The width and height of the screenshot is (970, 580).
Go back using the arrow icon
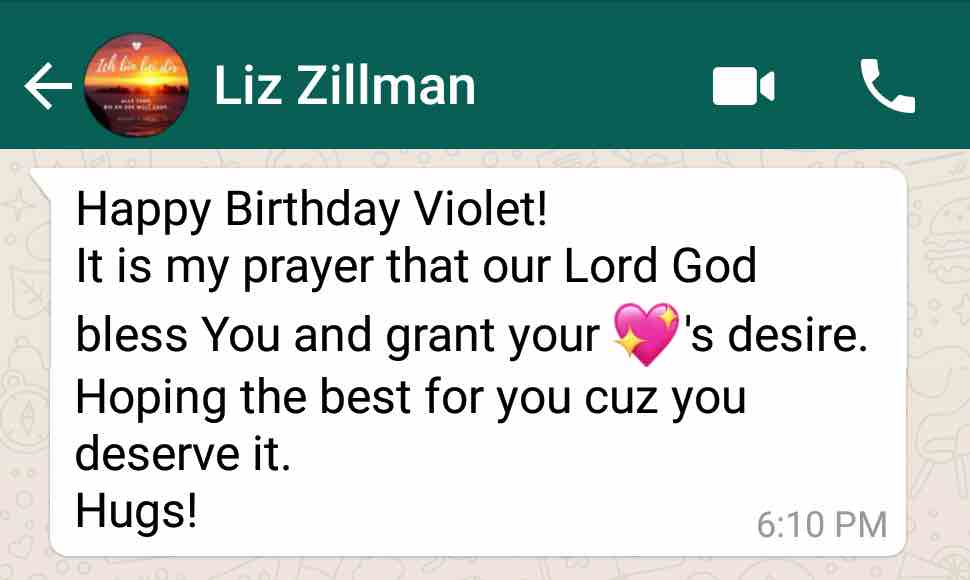(x=46, y=87)
